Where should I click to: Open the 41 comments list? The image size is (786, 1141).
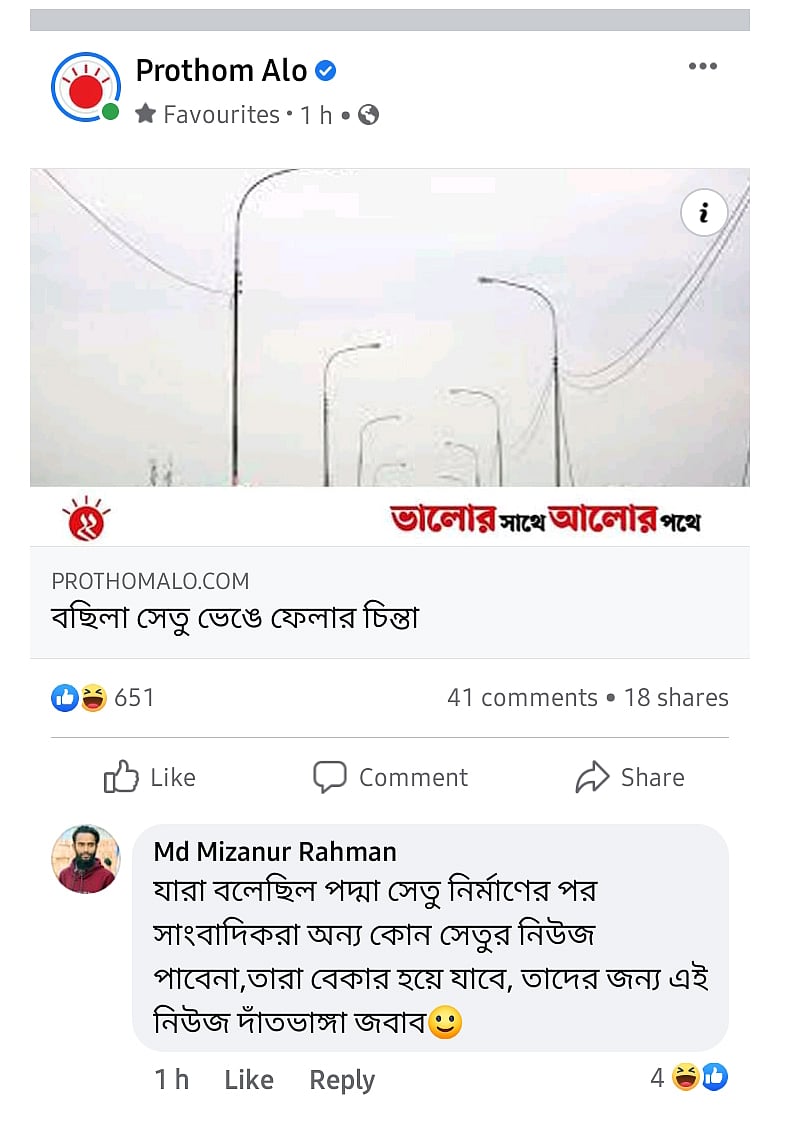point(522,697)
